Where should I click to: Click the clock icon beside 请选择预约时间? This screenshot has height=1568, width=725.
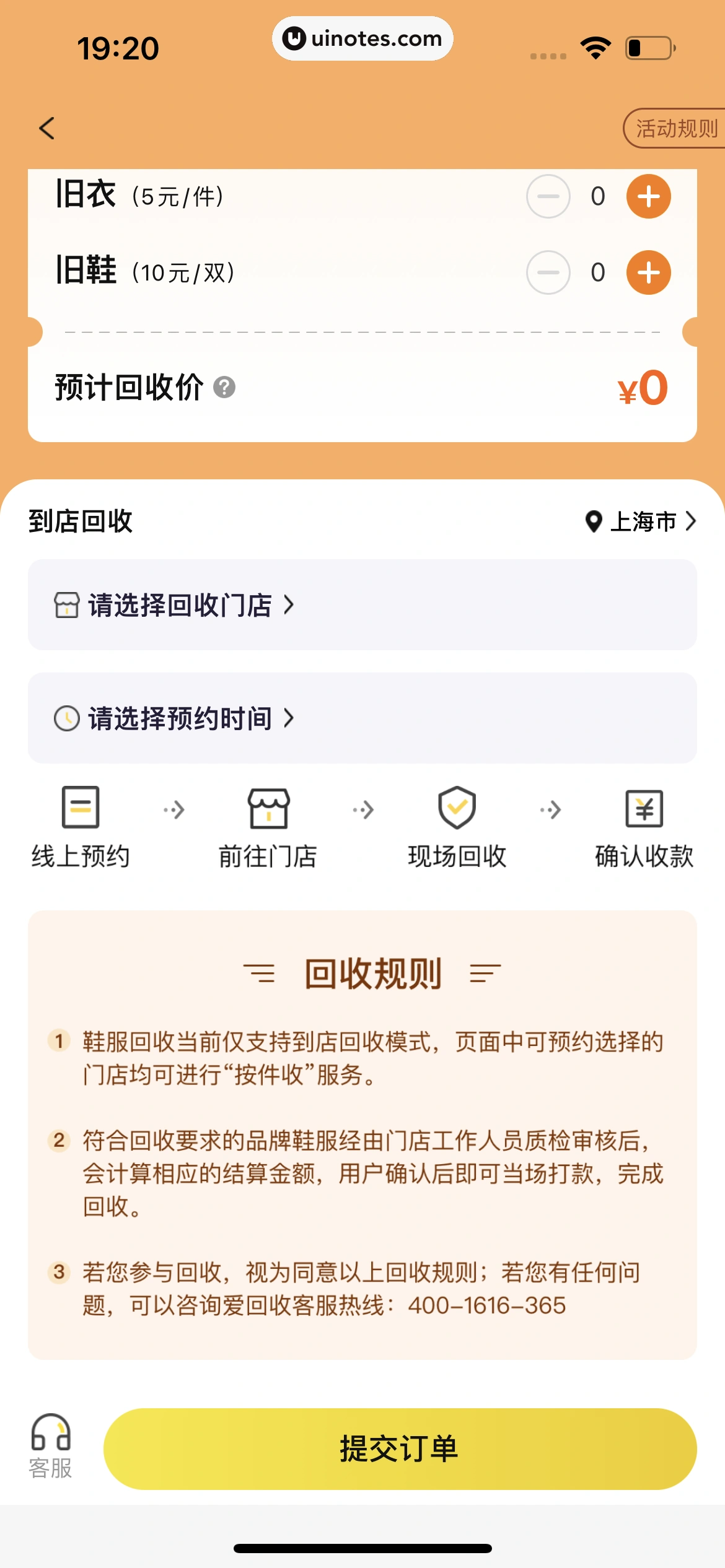click(68, 718)
